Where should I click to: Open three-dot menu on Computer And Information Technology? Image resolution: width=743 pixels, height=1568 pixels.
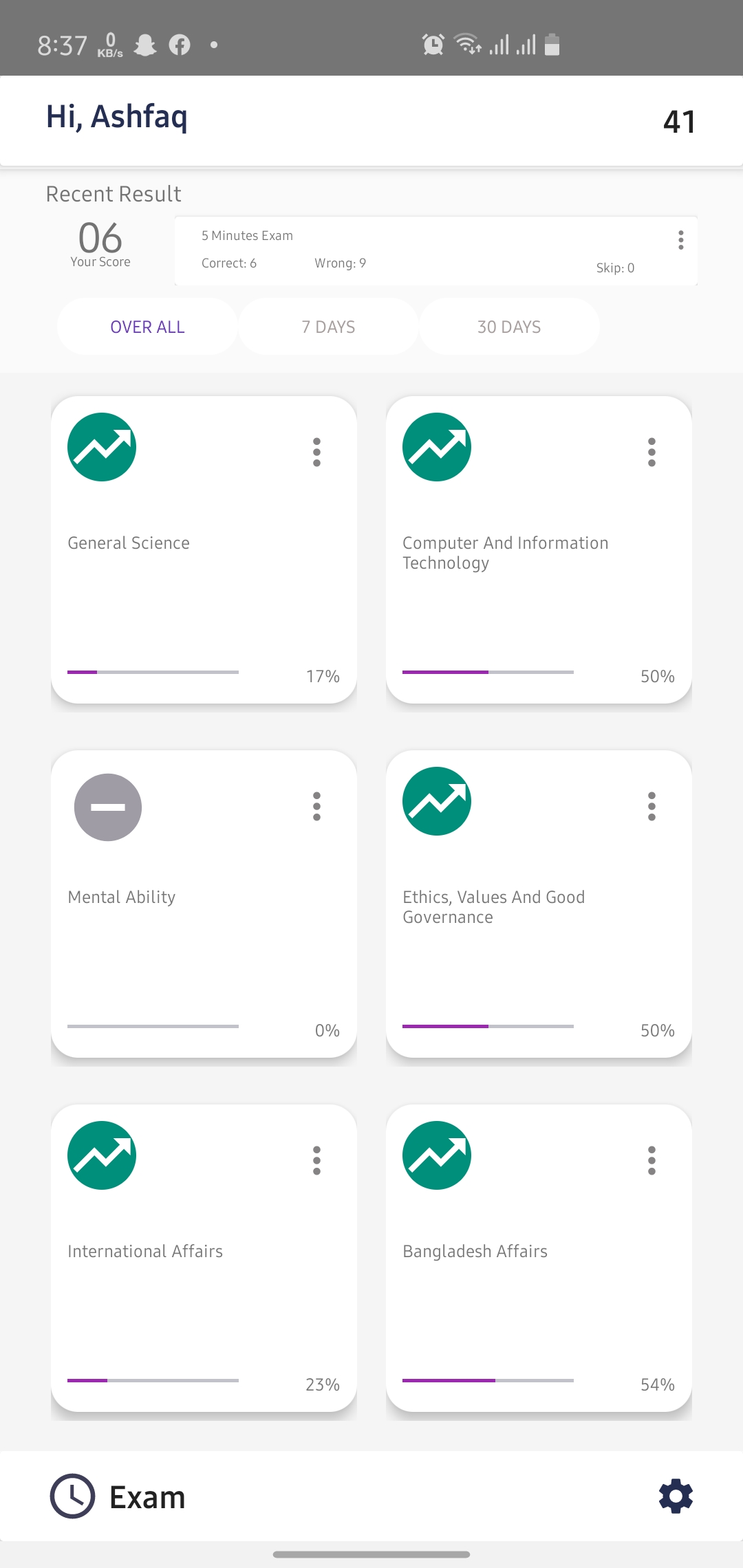pos(652,453)
